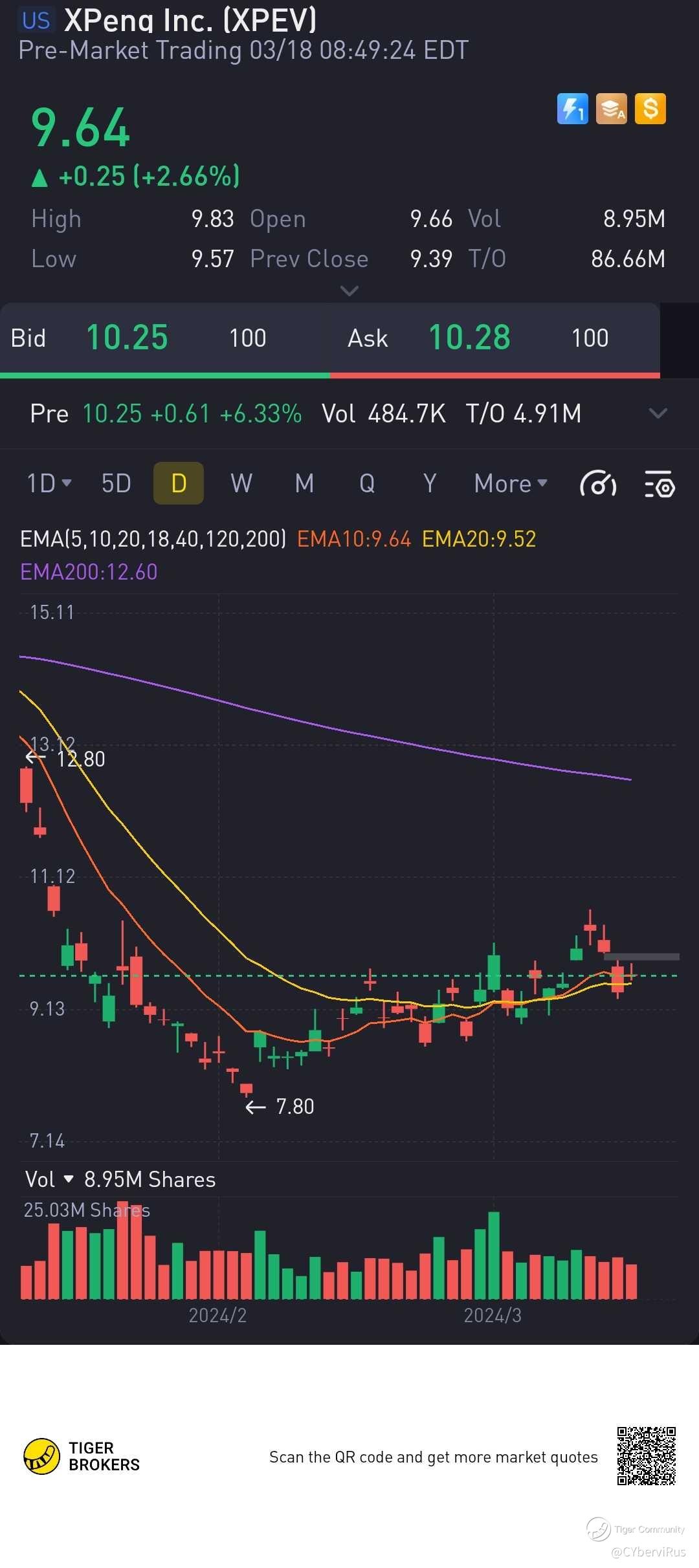Open the gauge icon beside More
Screen dimensions: 699x1568
point(597,484)
